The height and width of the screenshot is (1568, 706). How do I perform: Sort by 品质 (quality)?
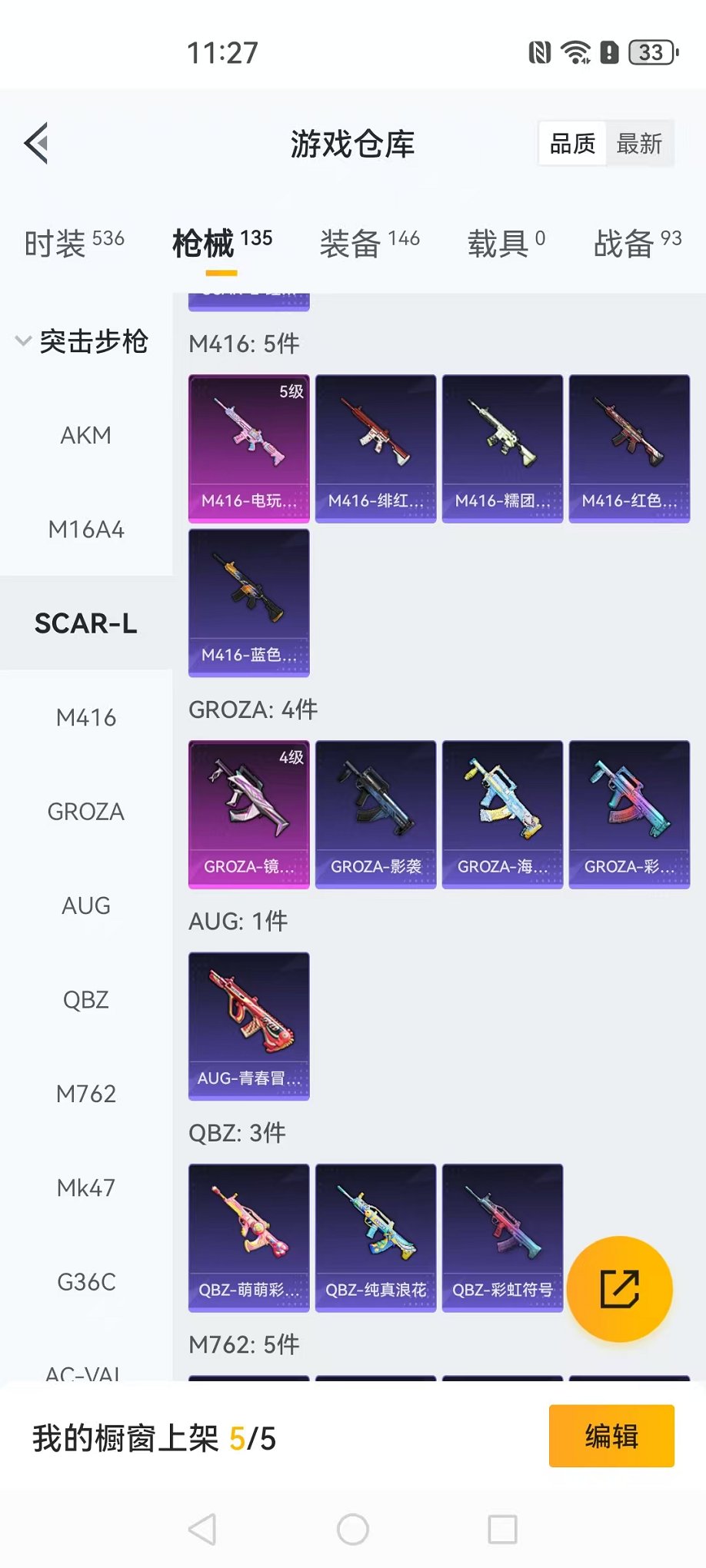(x=572, y=144)
